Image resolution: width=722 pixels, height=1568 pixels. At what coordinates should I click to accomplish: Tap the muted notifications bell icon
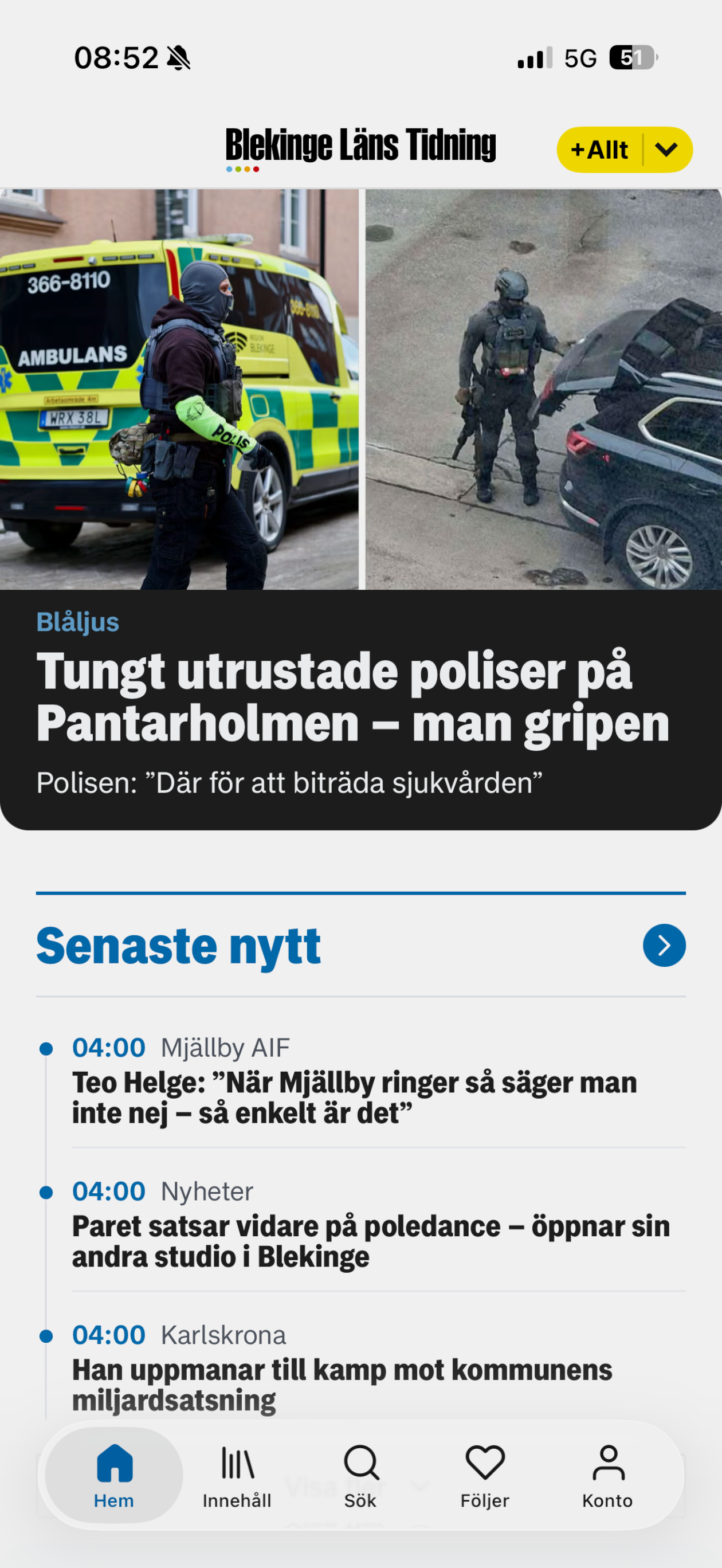coord(179,57)
